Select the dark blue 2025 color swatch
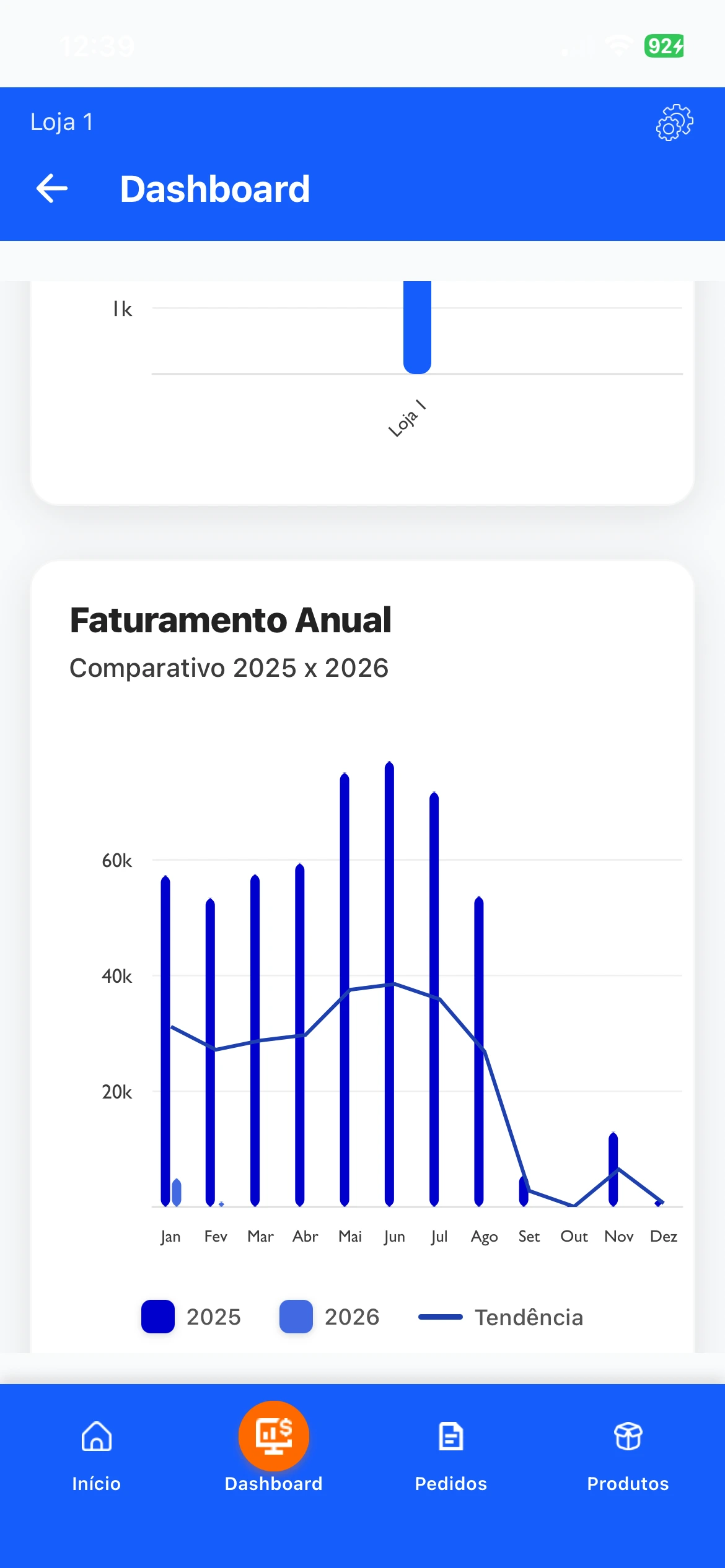 (x=159, y=1317)
